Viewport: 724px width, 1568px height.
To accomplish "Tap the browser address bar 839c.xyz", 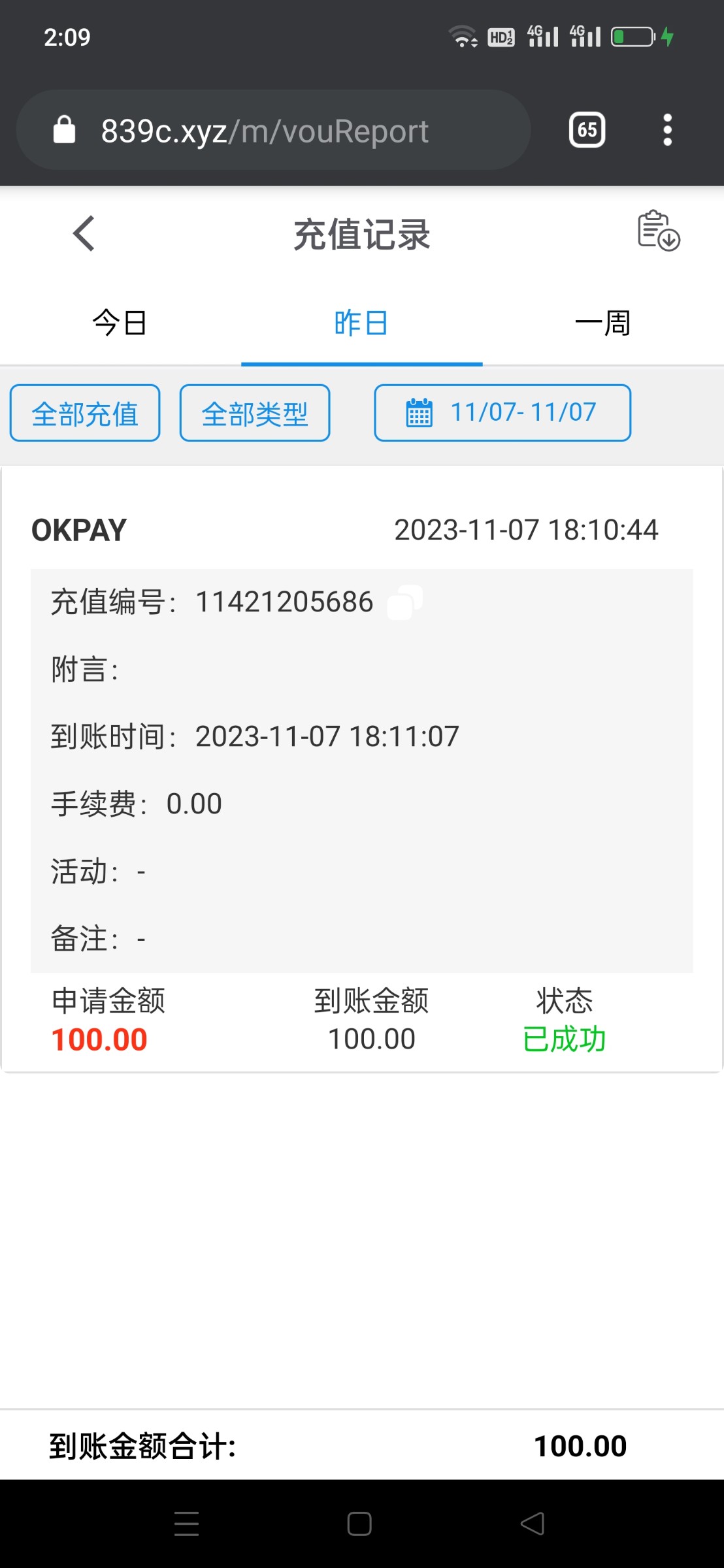I will (x=273, y=131).
